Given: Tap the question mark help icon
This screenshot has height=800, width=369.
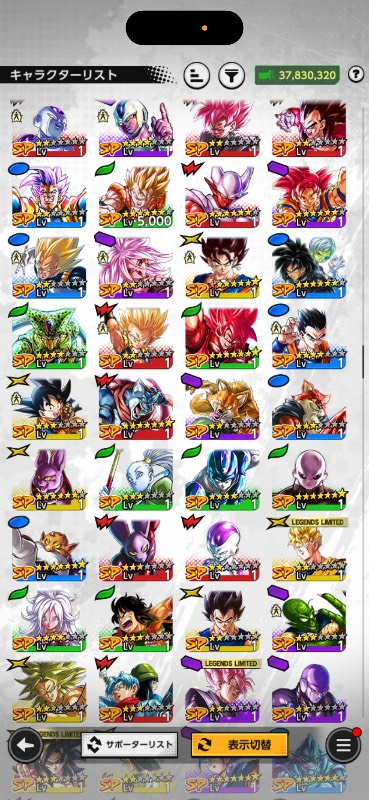Looking at the screenshot, I should pos(356,75).
